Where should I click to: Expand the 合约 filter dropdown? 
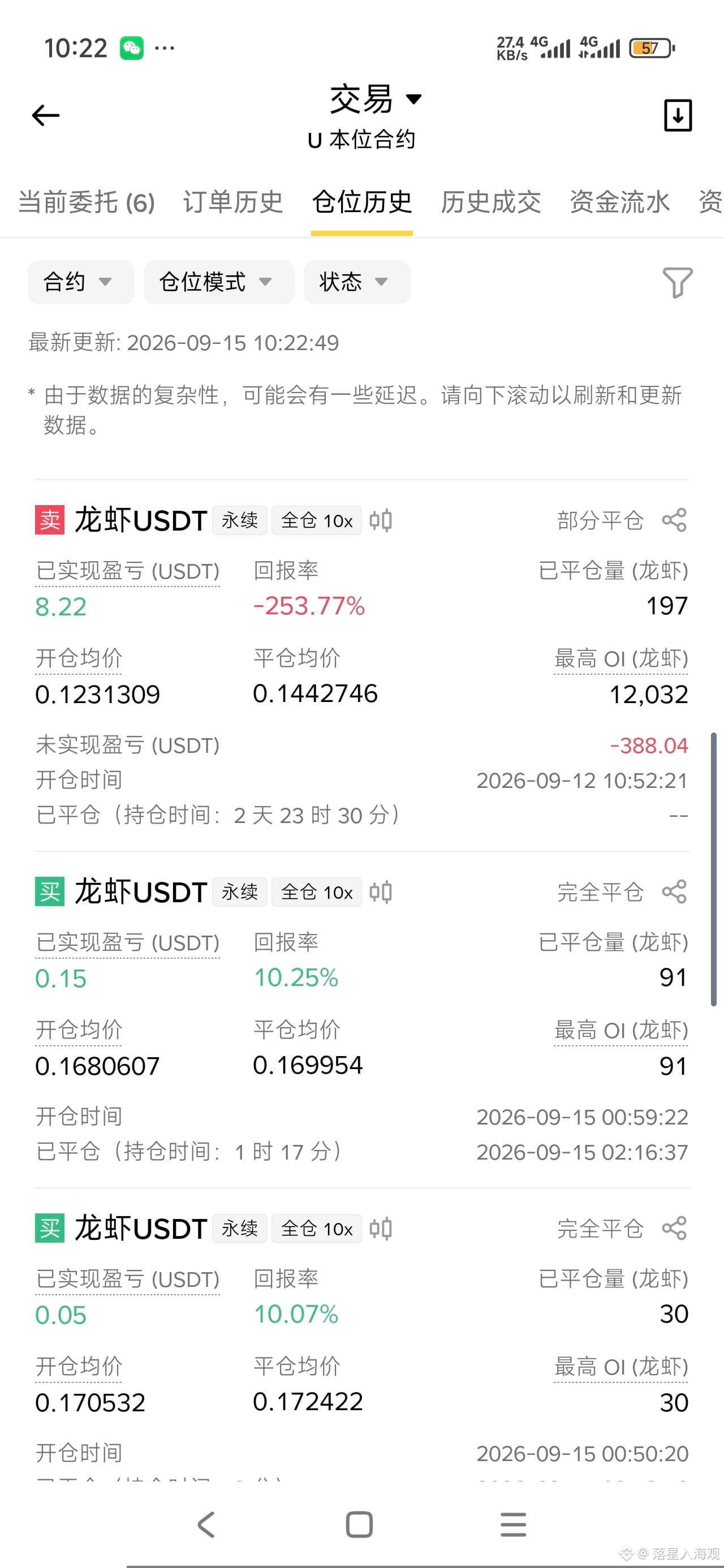(80, 282)
